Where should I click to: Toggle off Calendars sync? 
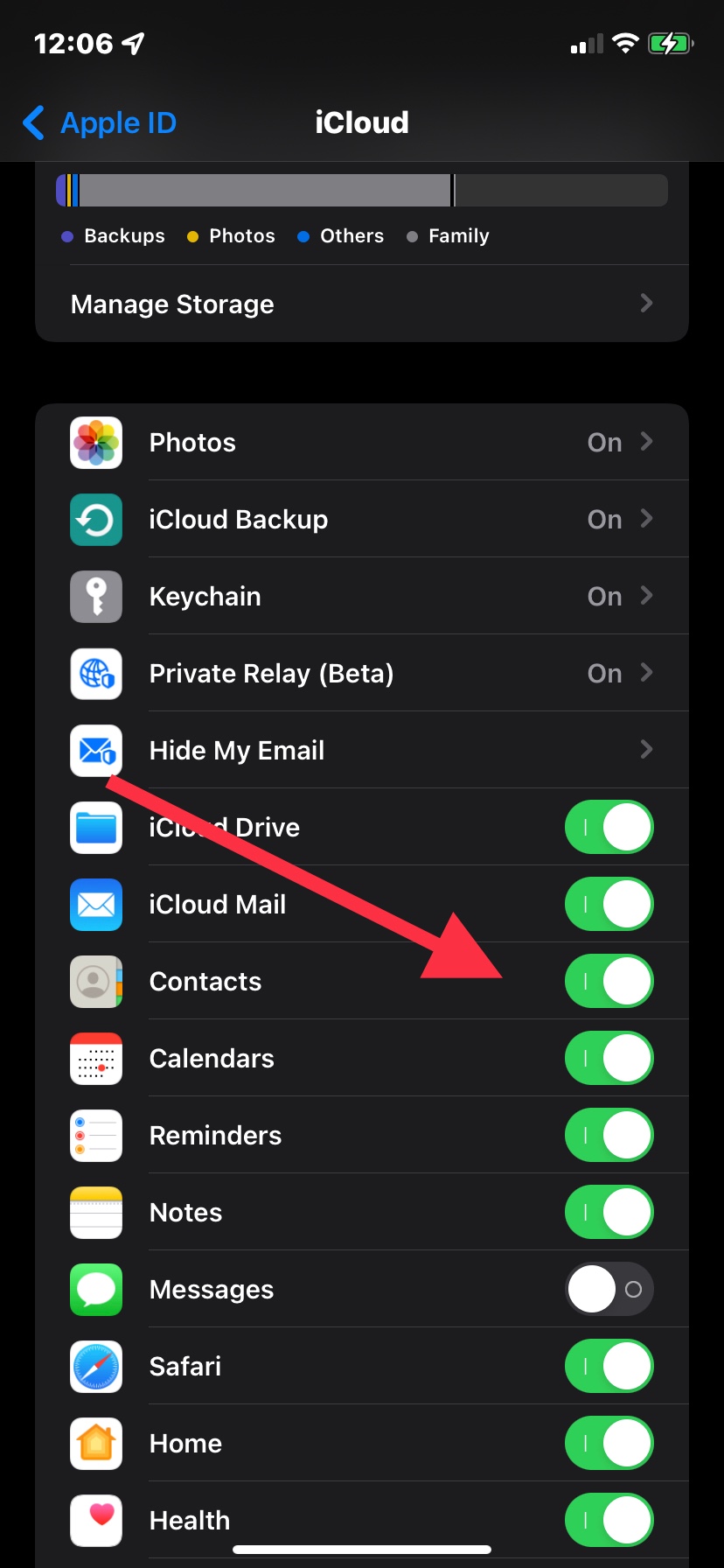point(609,1058)
